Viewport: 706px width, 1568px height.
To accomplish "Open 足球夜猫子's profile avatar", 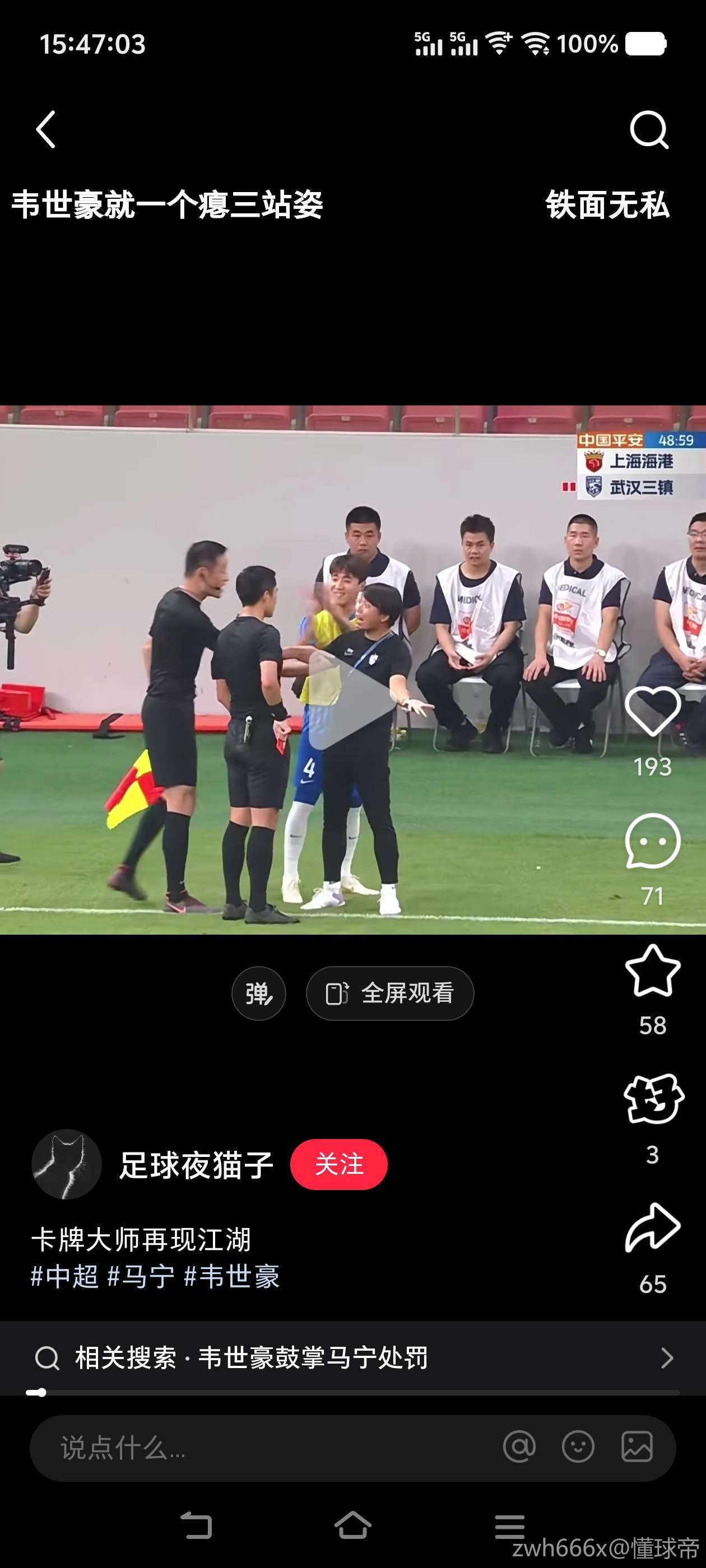I will pos(66,1164).
